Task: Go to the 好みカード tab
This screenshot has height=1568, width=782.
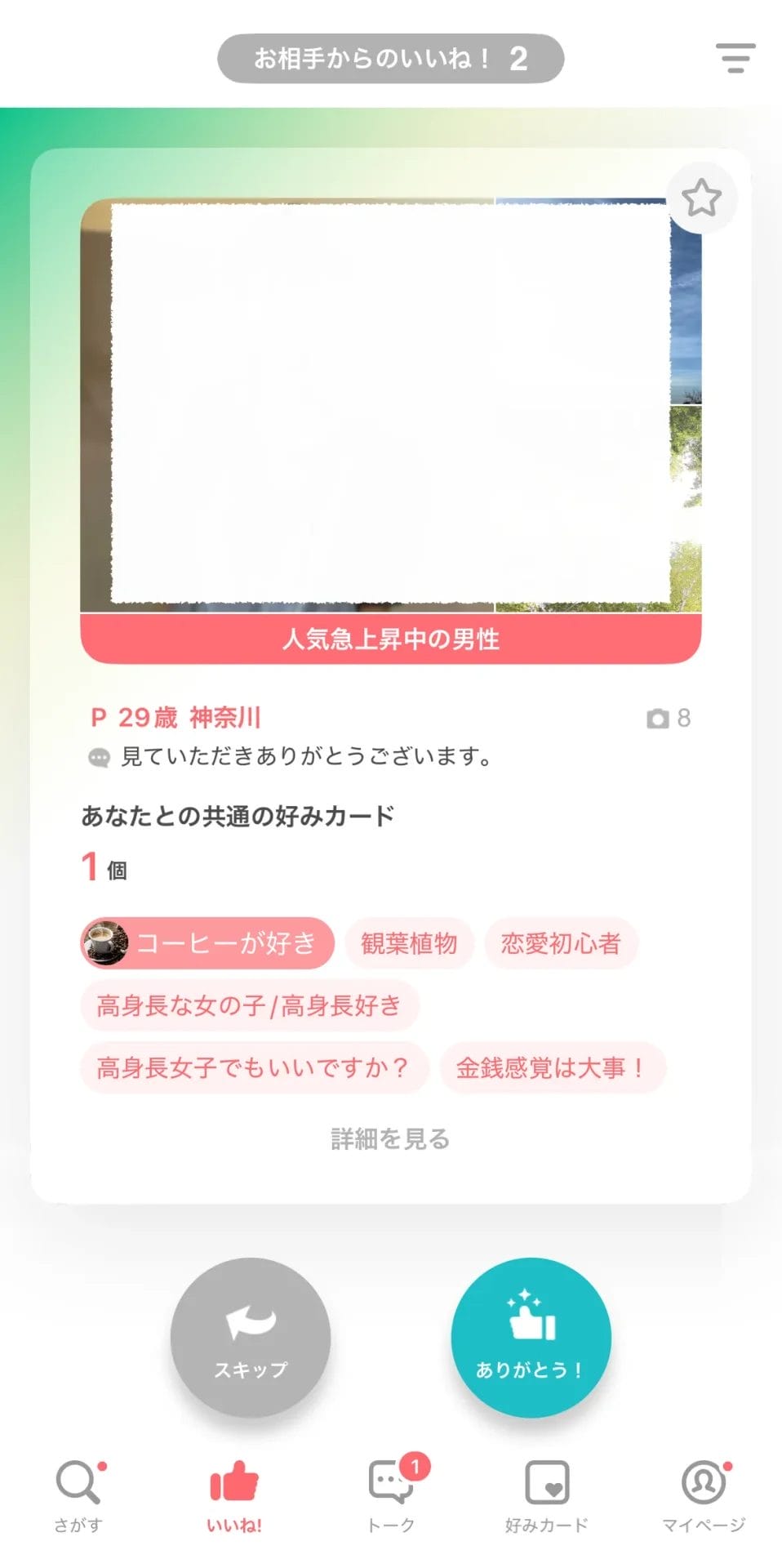Action: (x=547, y=1494)
